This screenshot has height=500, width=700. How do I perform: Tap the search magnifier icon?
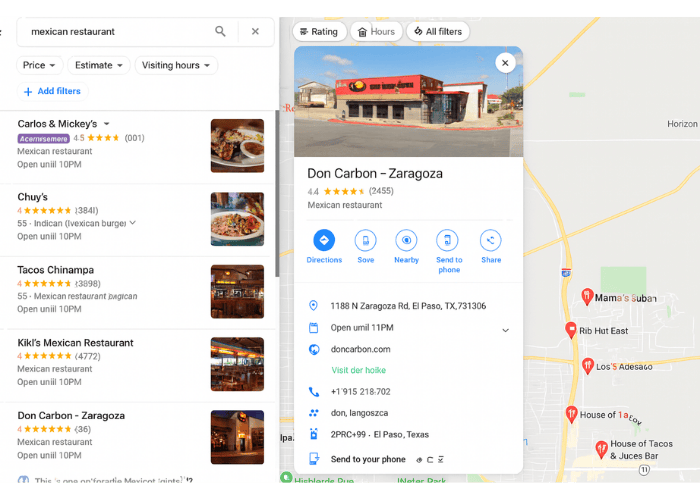220,31
